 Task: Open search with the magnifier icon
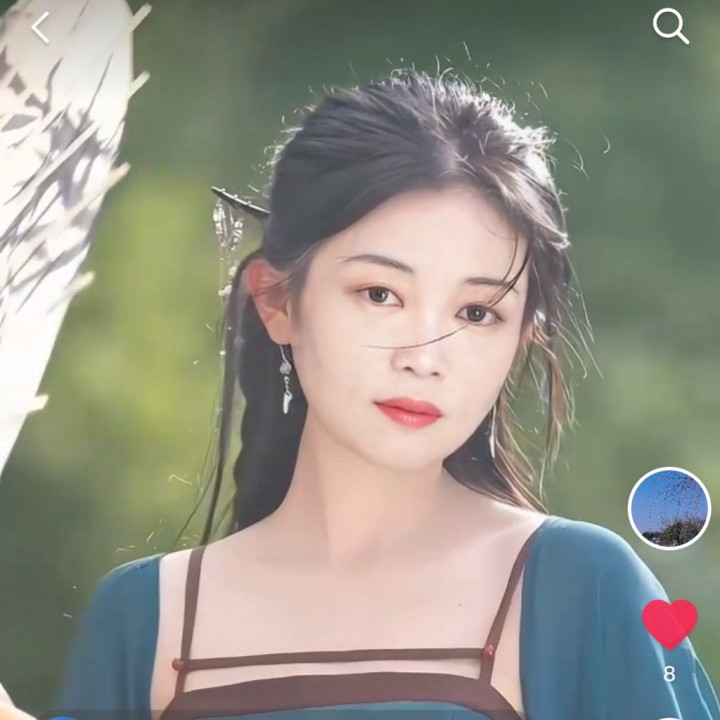click(671, 27)
